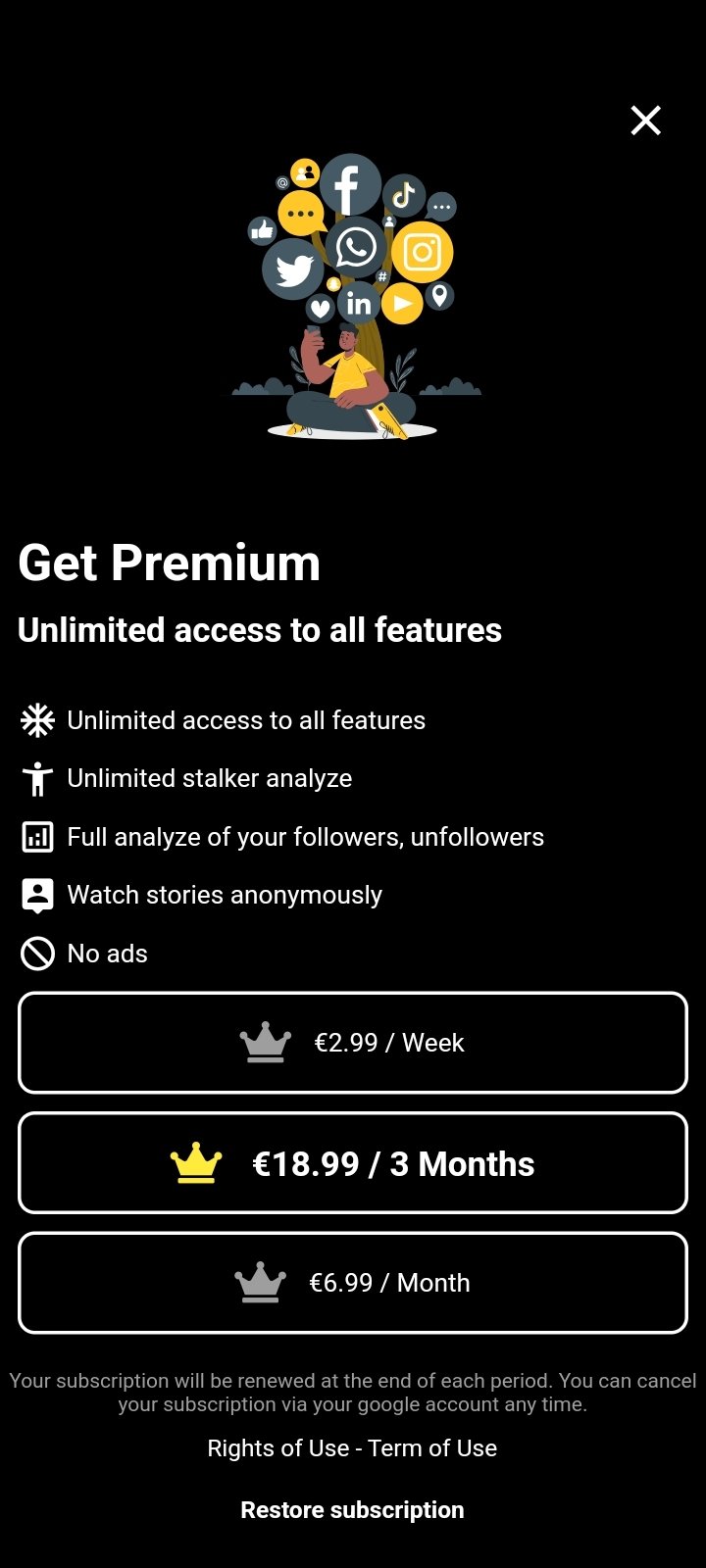Choose the €18.99 / 3 Months plan
Screen dimensions: 706x1568
[353, 1163]
